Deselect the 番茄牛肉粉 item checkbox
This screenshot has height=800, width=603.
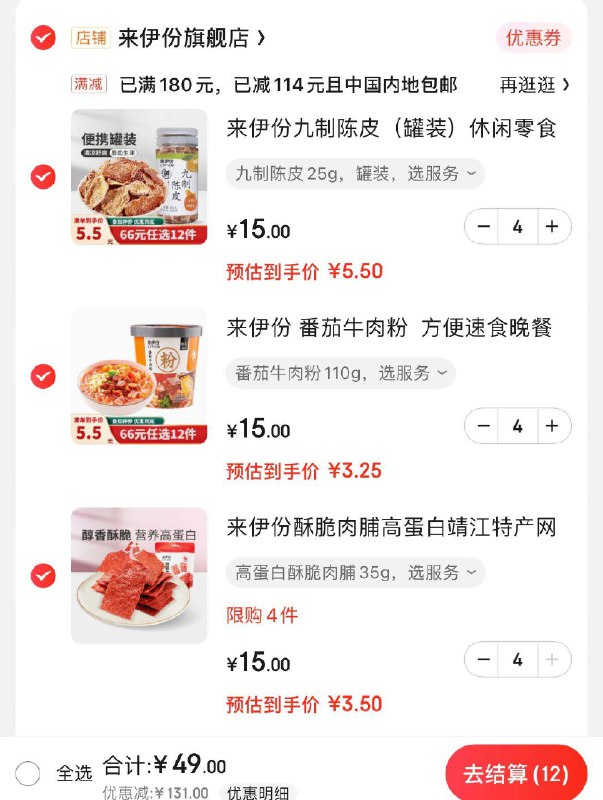click(x=43, y=376)
